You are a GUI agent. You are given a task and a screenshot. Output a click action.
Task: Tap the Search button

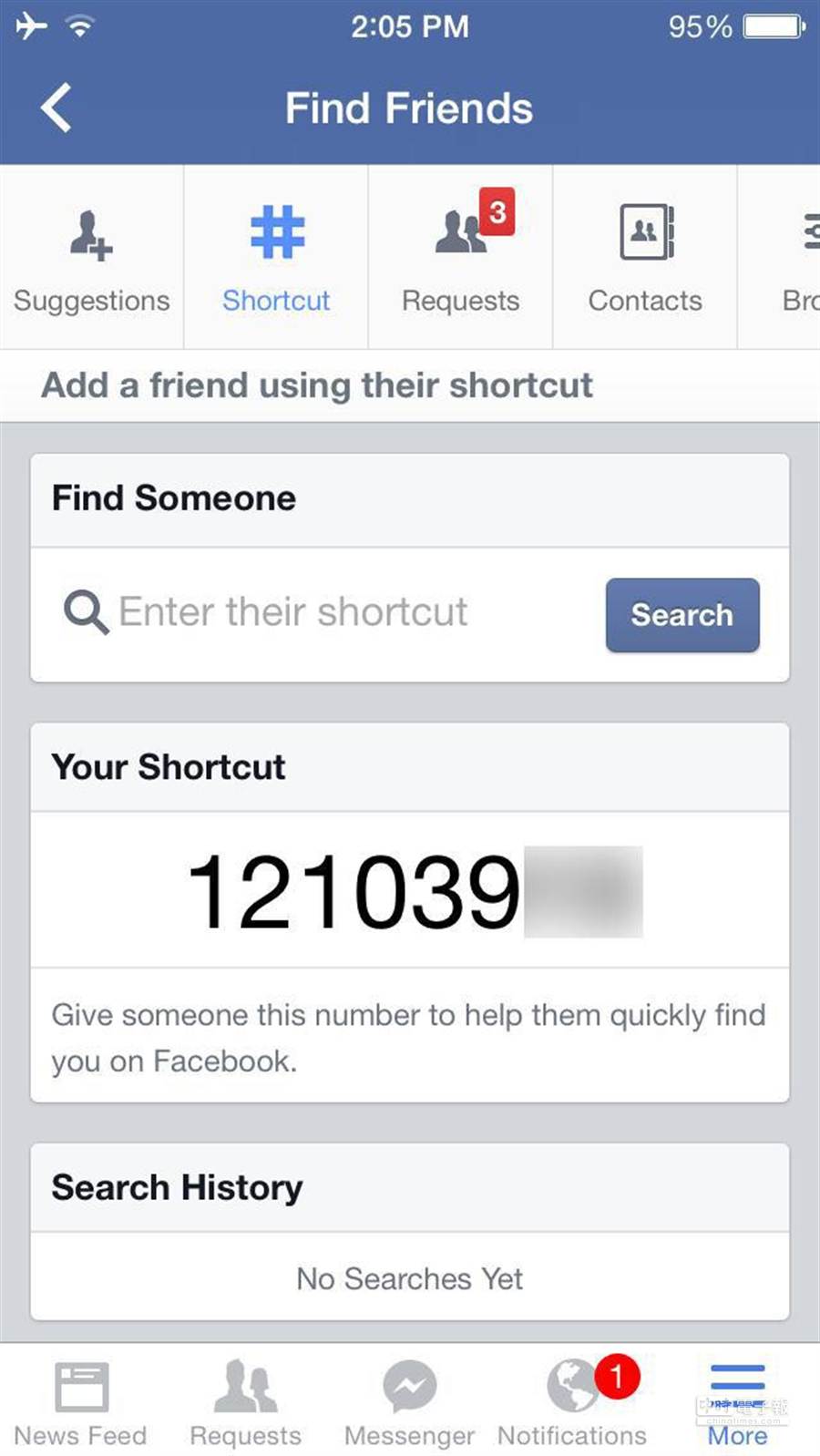point(682,615)
